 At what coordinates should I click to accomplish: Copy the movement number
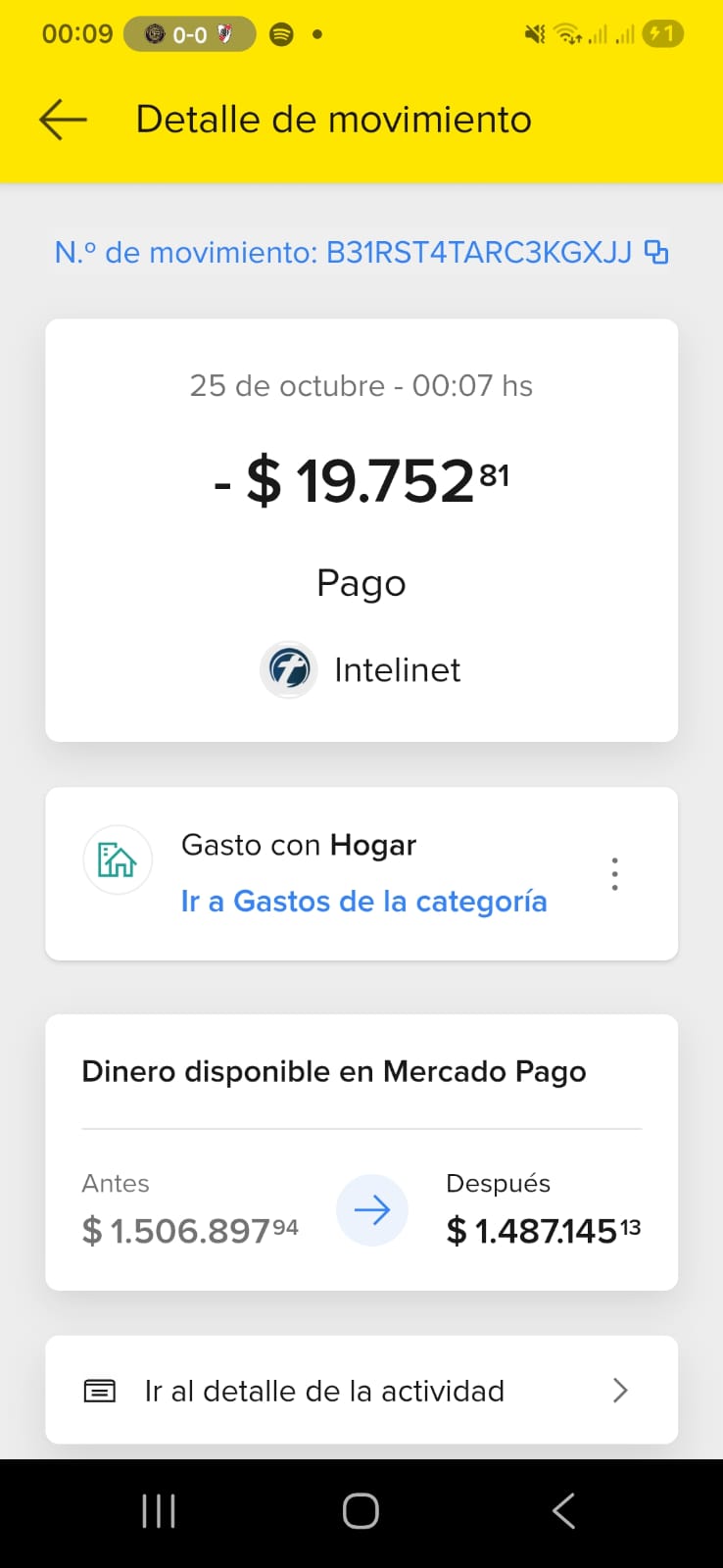tap(656, 253)
